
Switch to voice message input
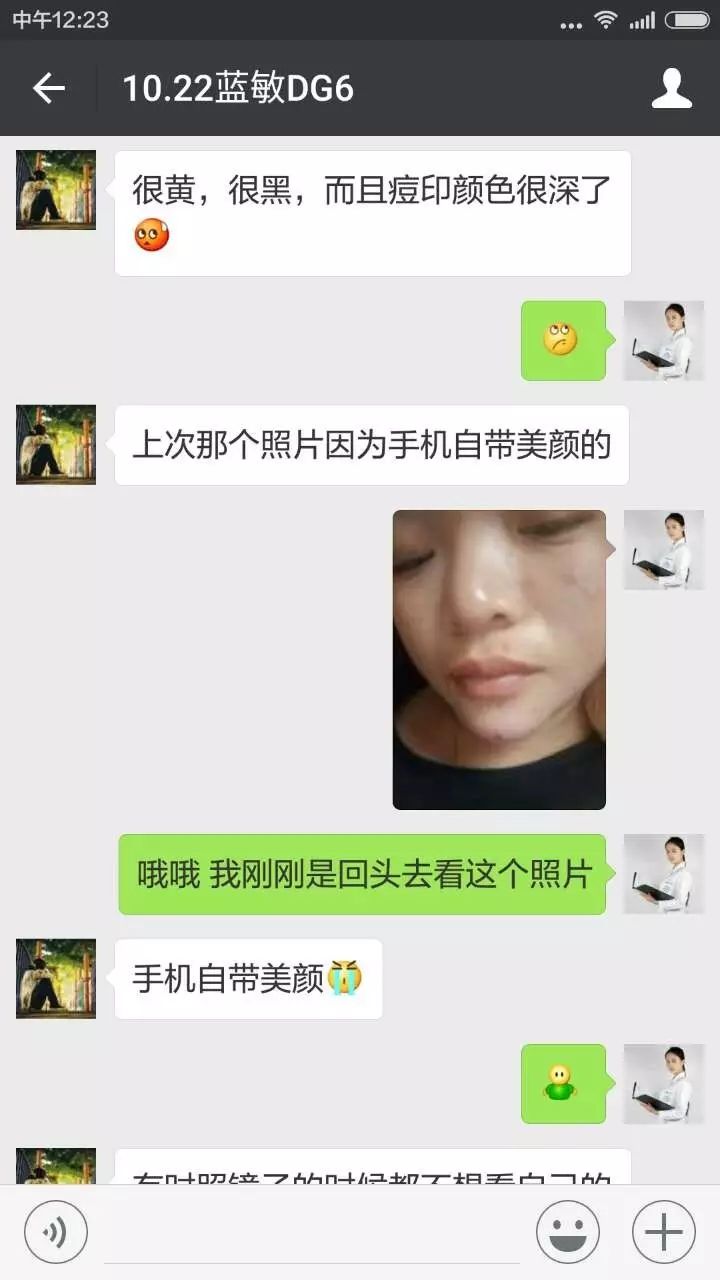[56, 1232]
